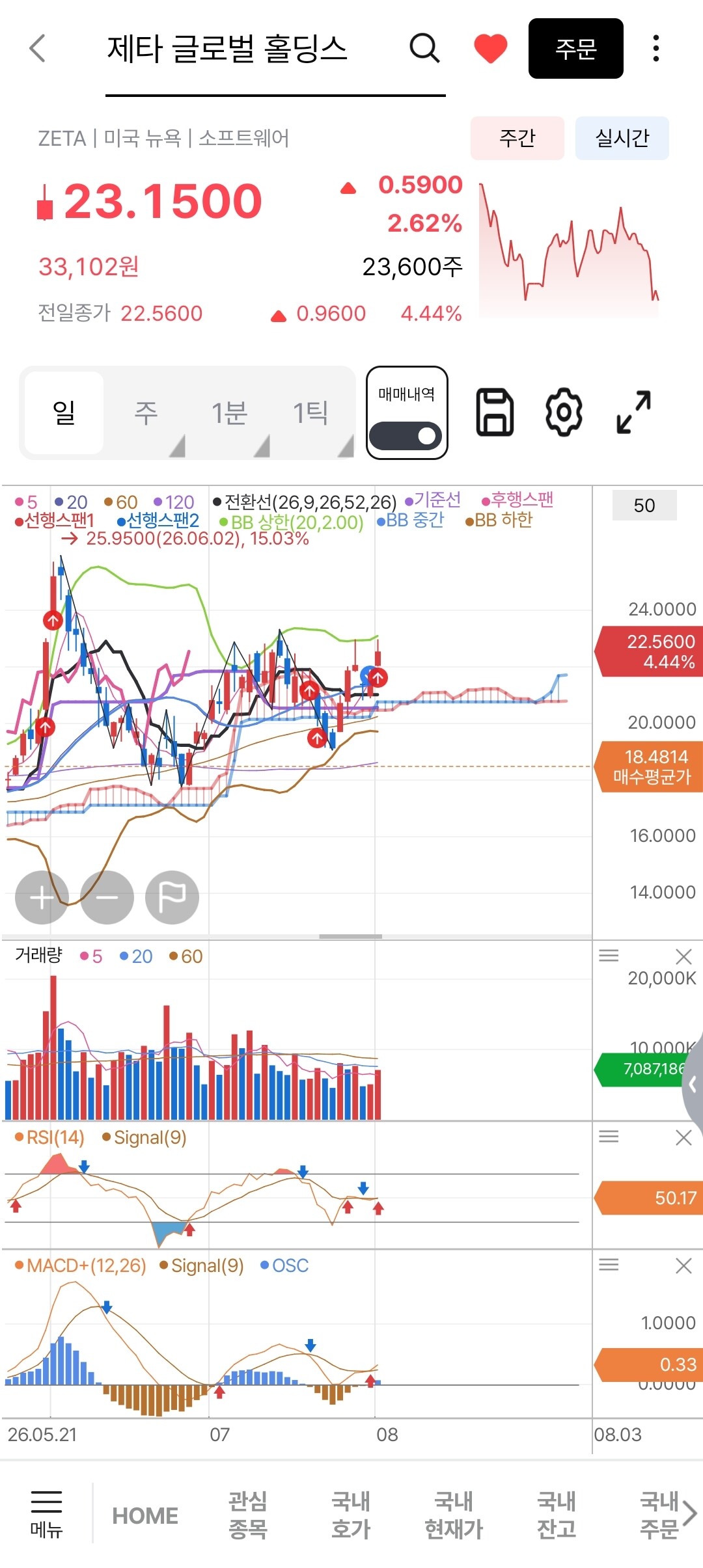703x1568 pixels.
Task: Switch chart to 1틱 period
Action: [310, 413]
